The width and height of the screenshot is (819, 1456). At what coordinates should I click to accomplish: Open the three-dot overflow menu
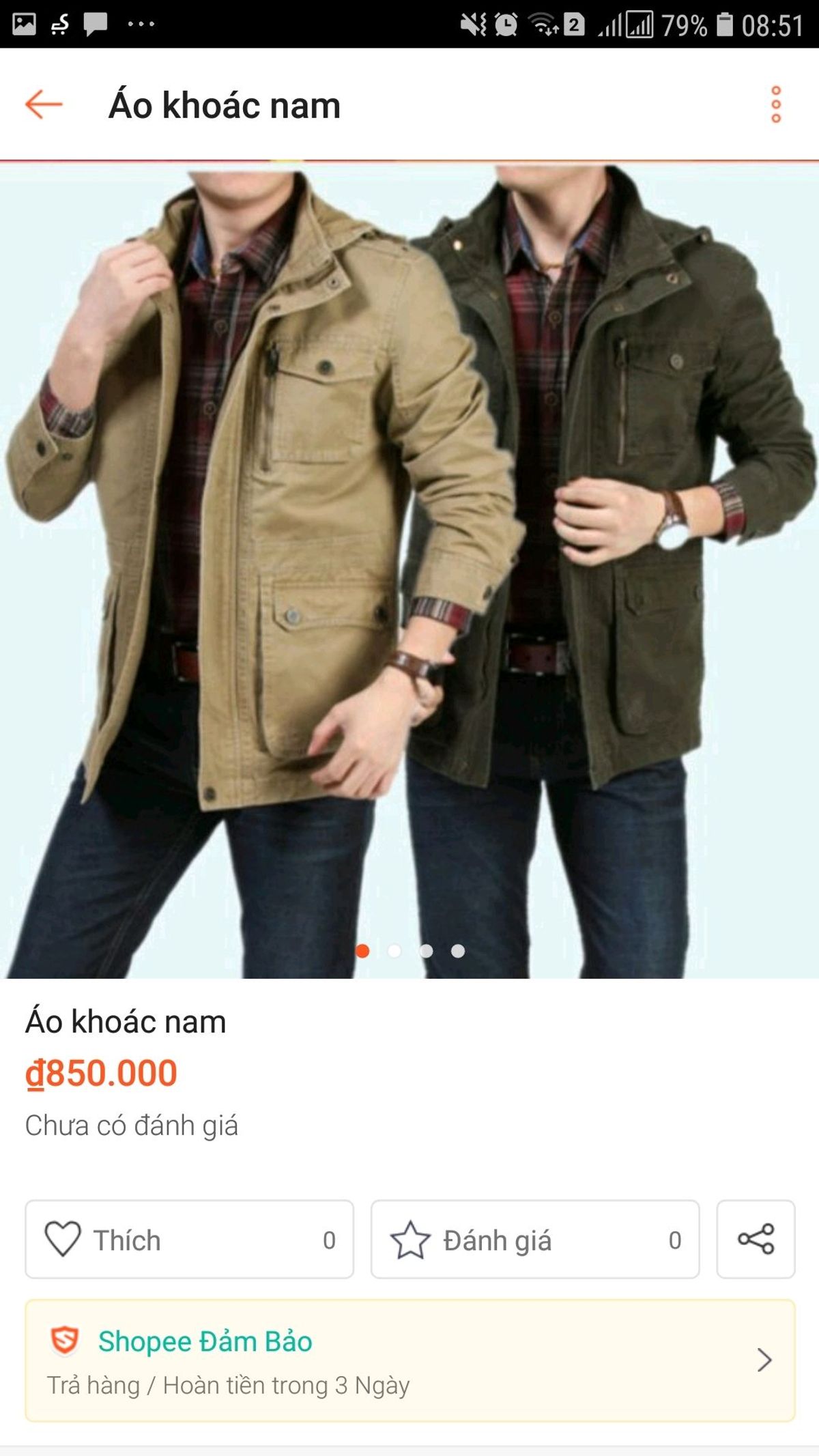point(775,105)
